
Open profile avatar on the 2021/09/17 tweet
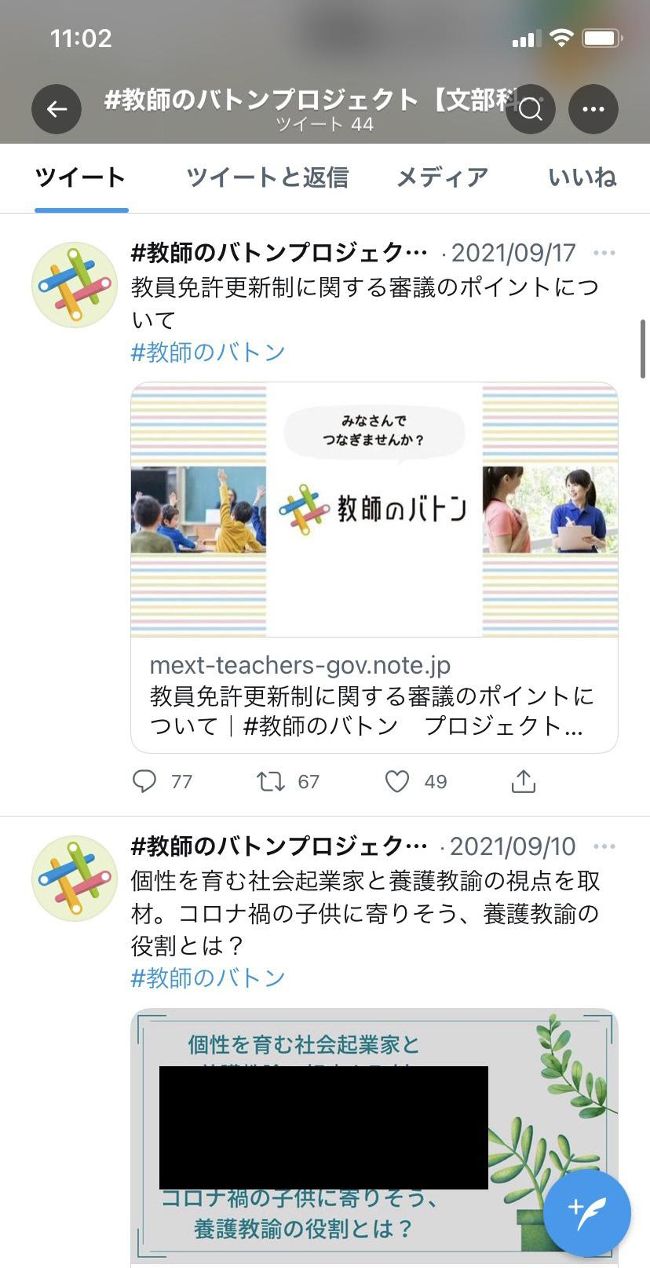[x=75, y=285]
